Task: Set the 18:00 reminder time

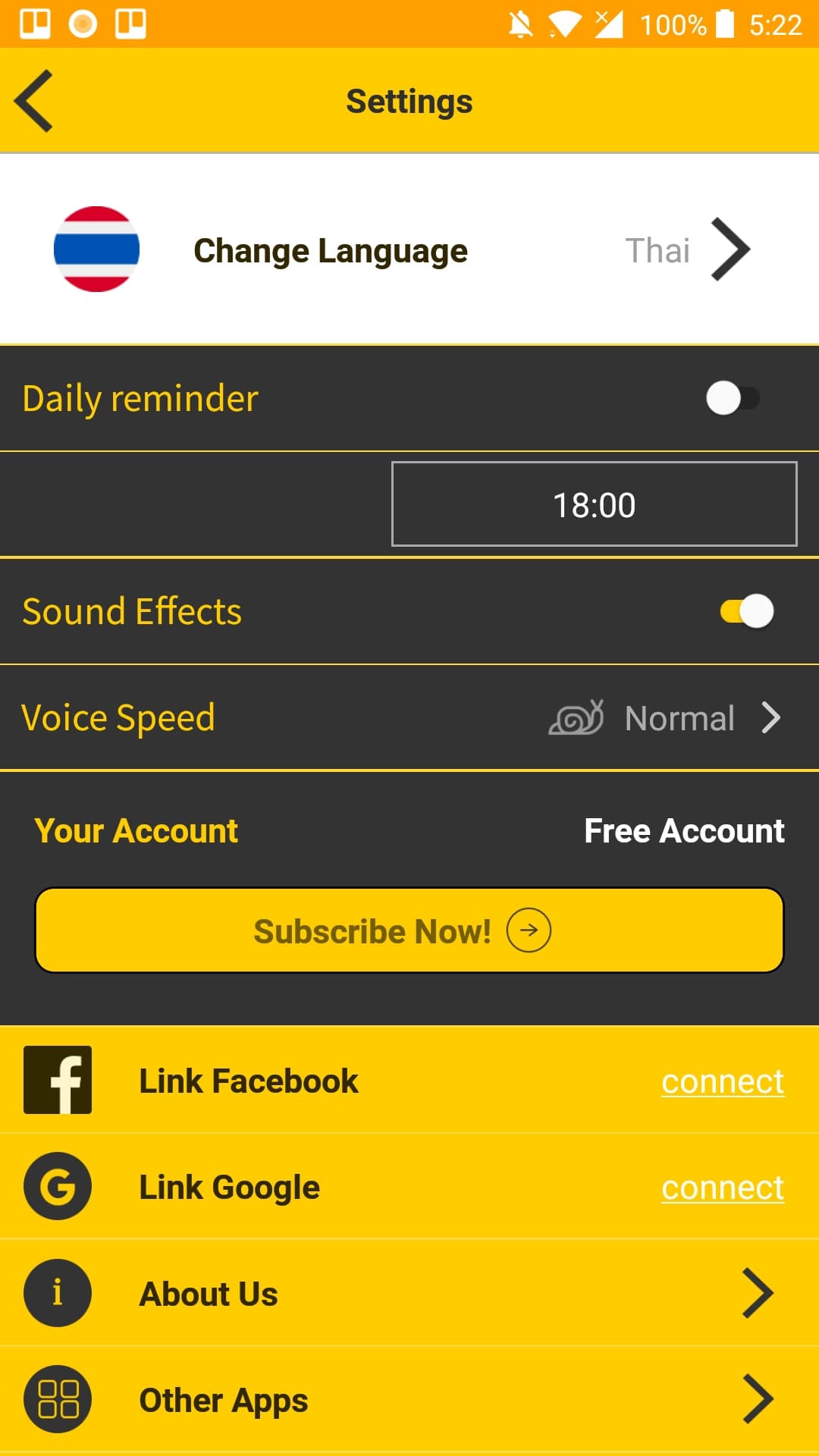Action: point(594,504)
